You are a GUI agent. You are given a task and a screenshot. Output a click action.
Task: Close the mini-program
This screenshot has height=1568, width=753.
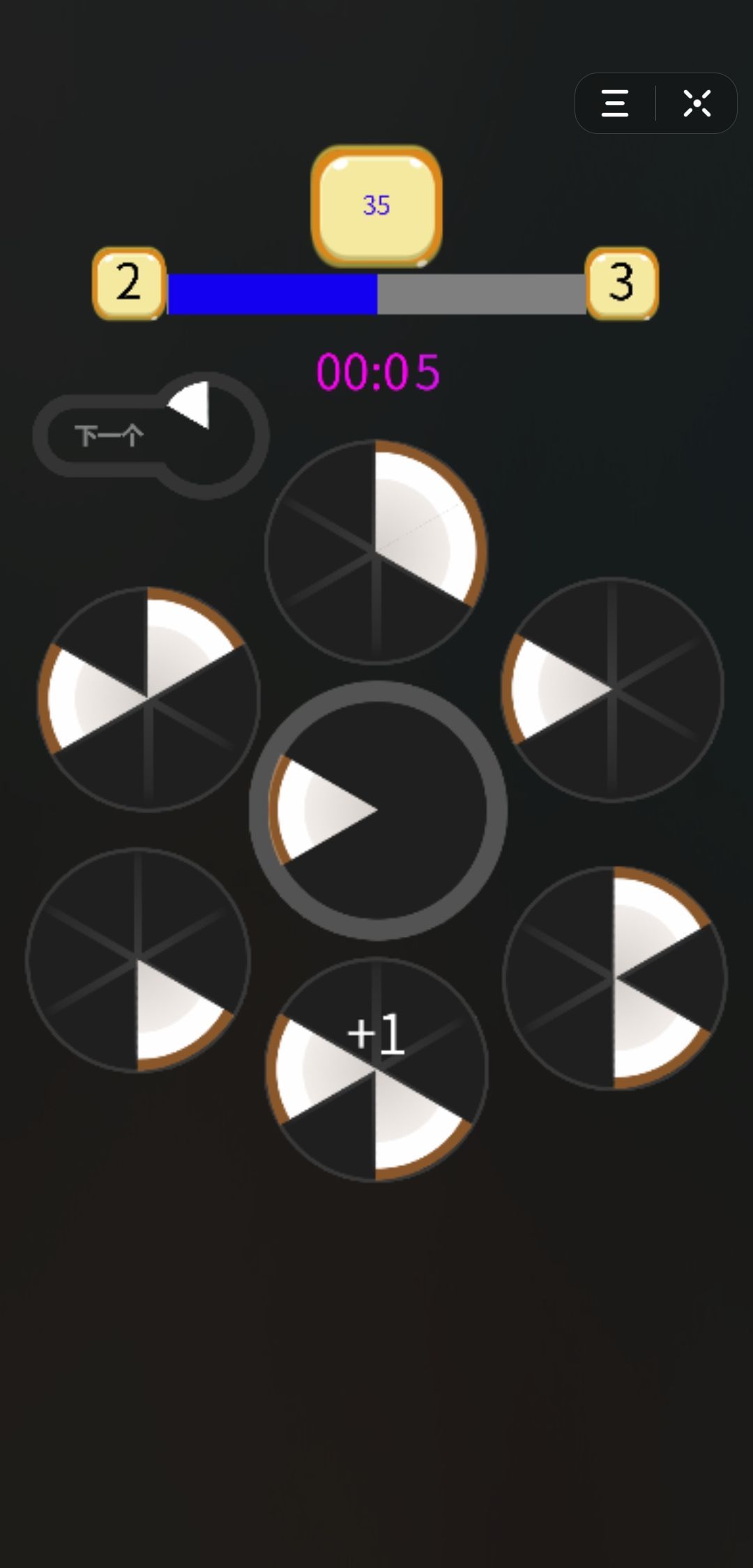[x=697, y=103]
